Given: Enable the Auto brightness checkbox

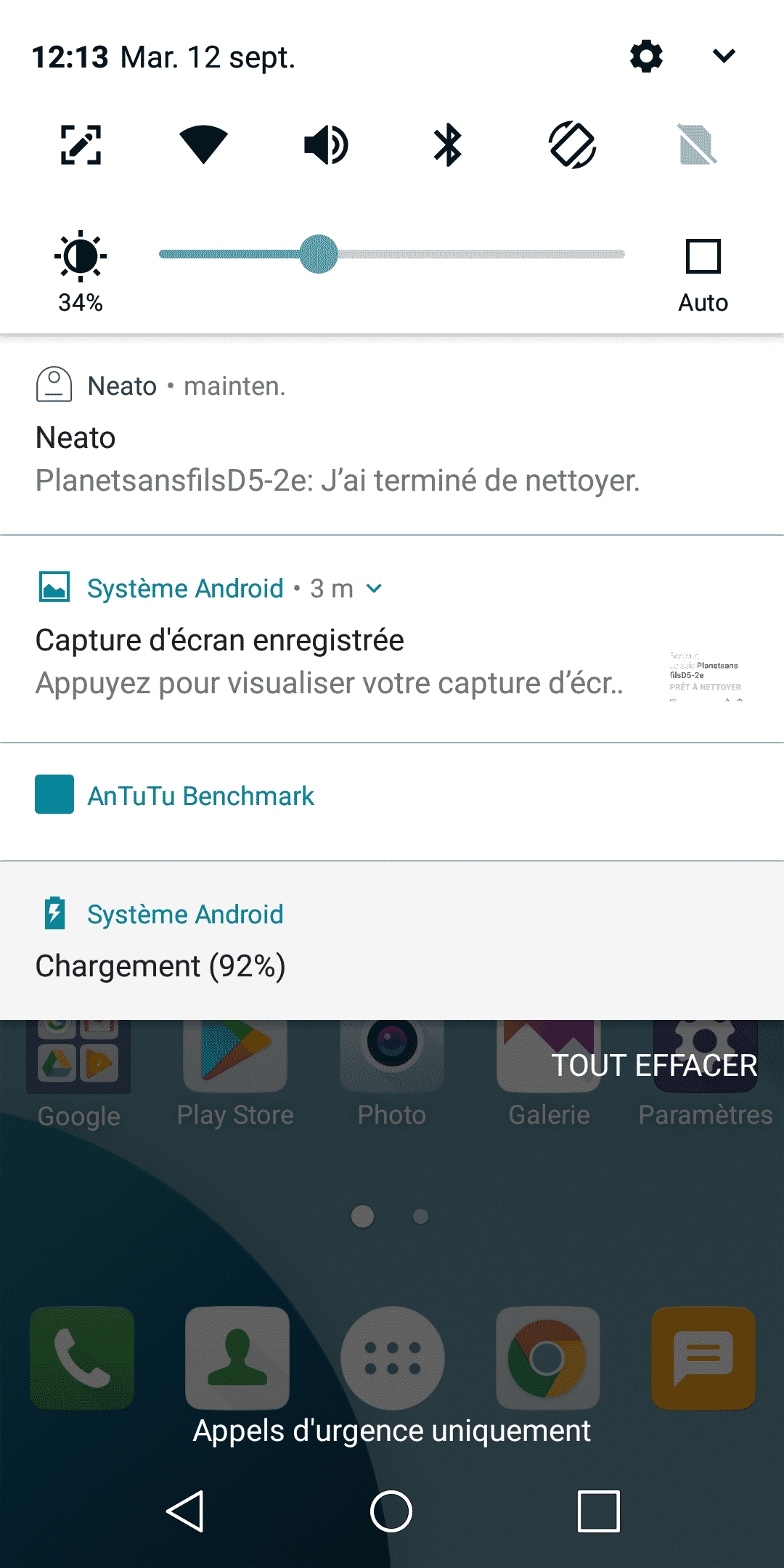Looking at the screenshot, I should (703, 256).
